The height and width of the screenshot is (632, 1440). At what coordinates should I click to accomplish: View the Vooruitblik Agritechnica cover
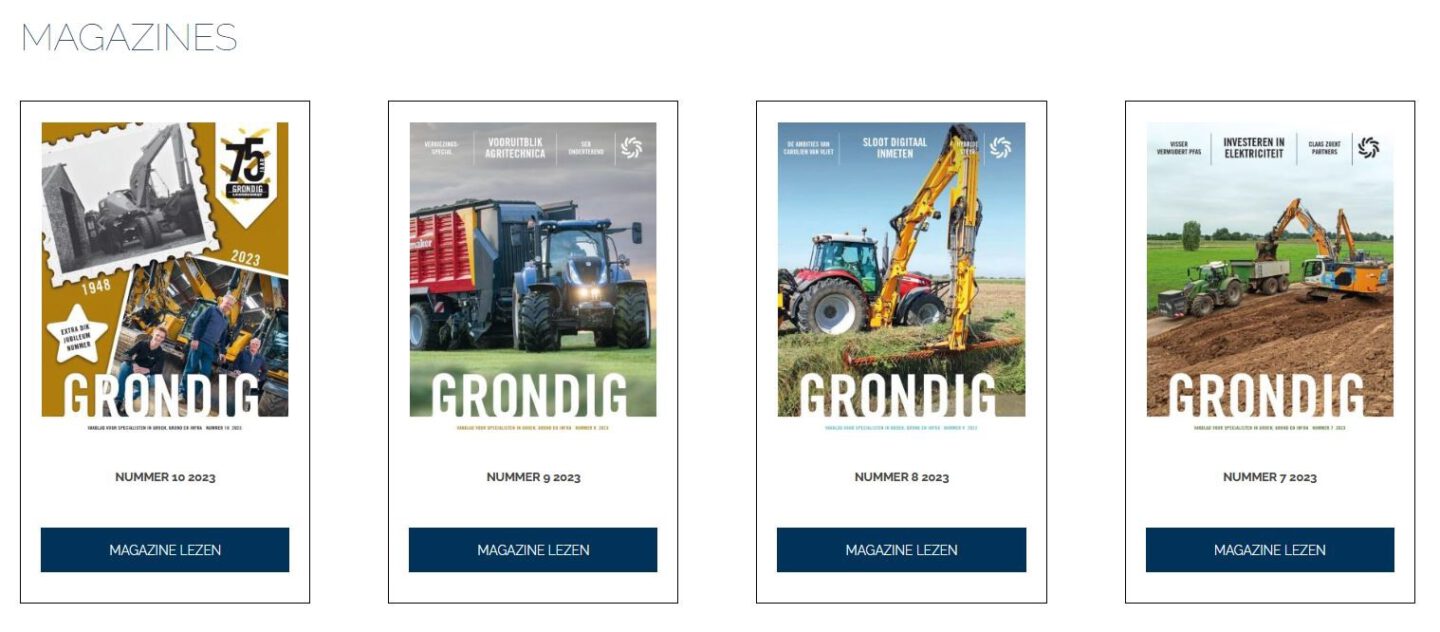[533, 270]
